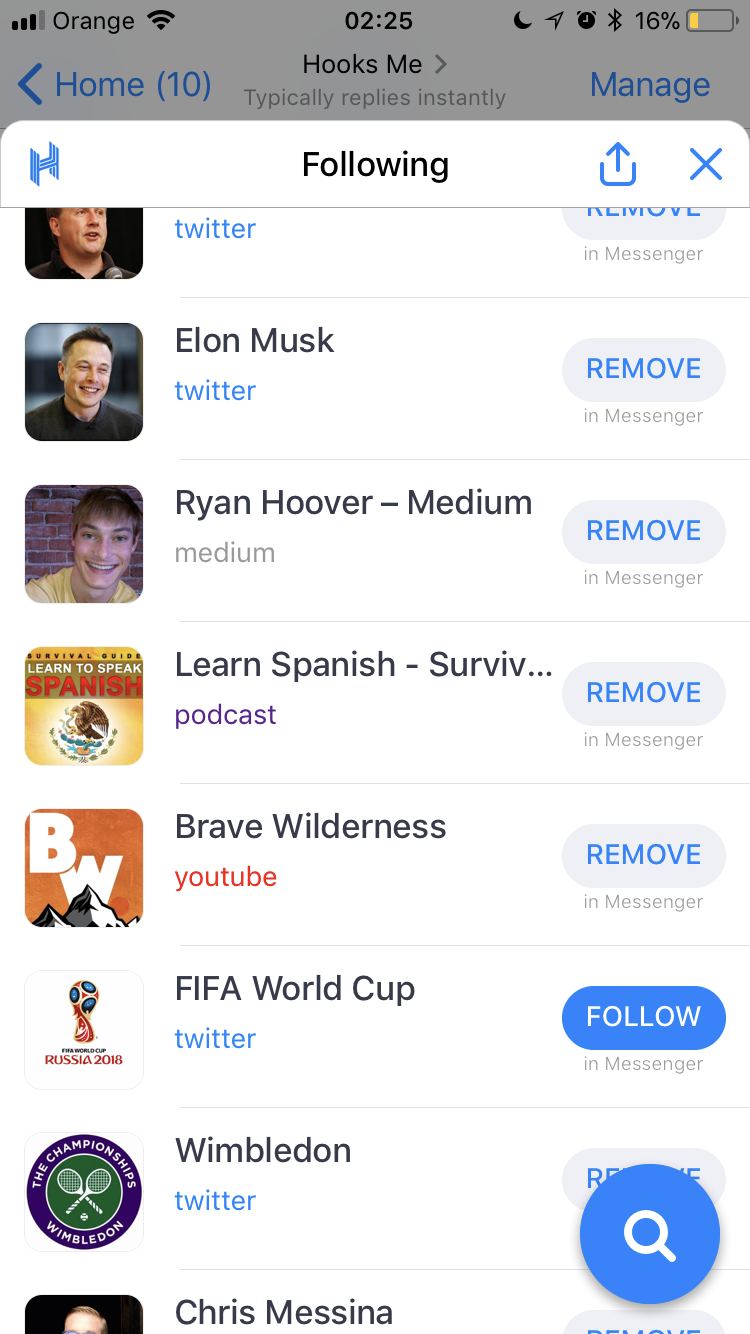
Task: Tap the Hooks logo icon
Action: [45, 164]
